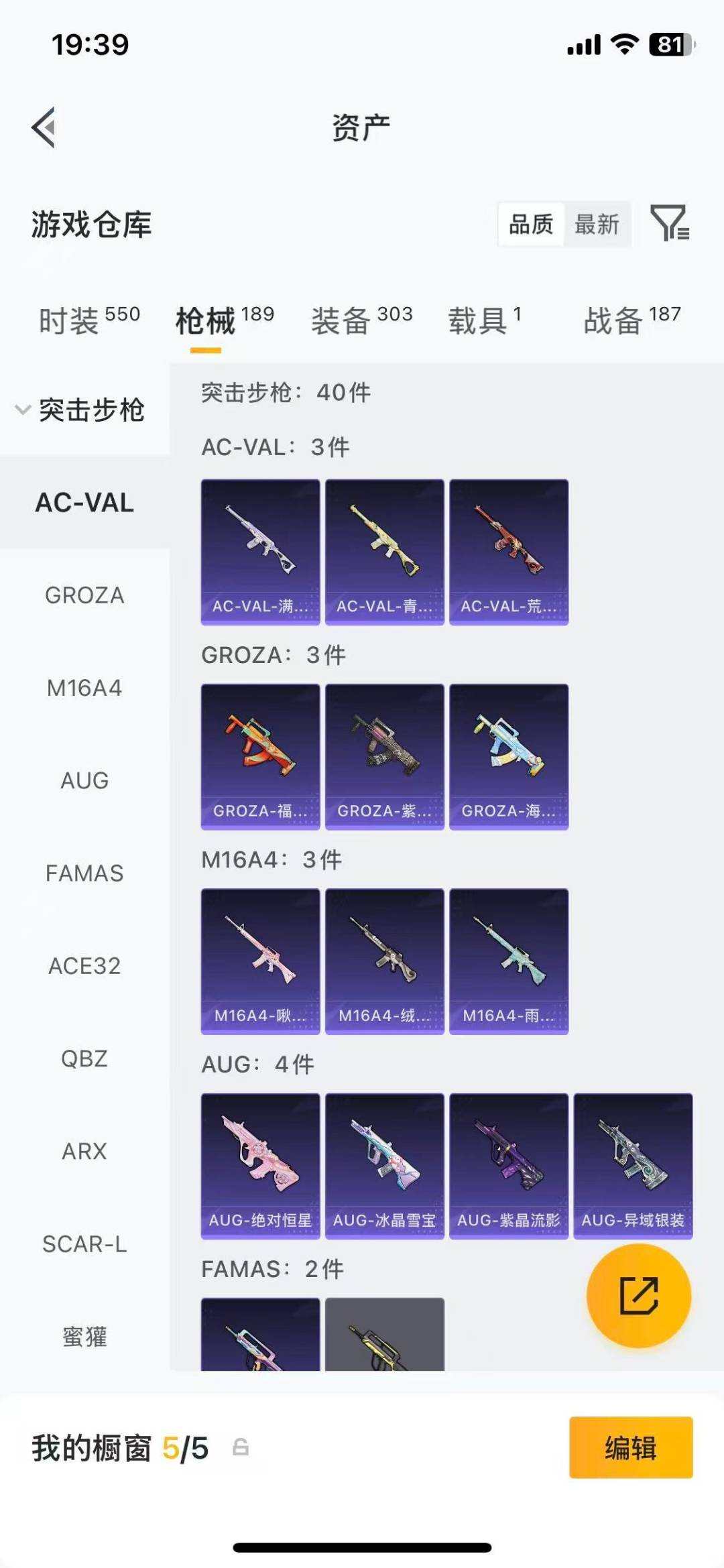Viewport: 724px width, 1568px height.
Task: Tap 编辑 to edit my showcase
Action: pos(631,1447)
